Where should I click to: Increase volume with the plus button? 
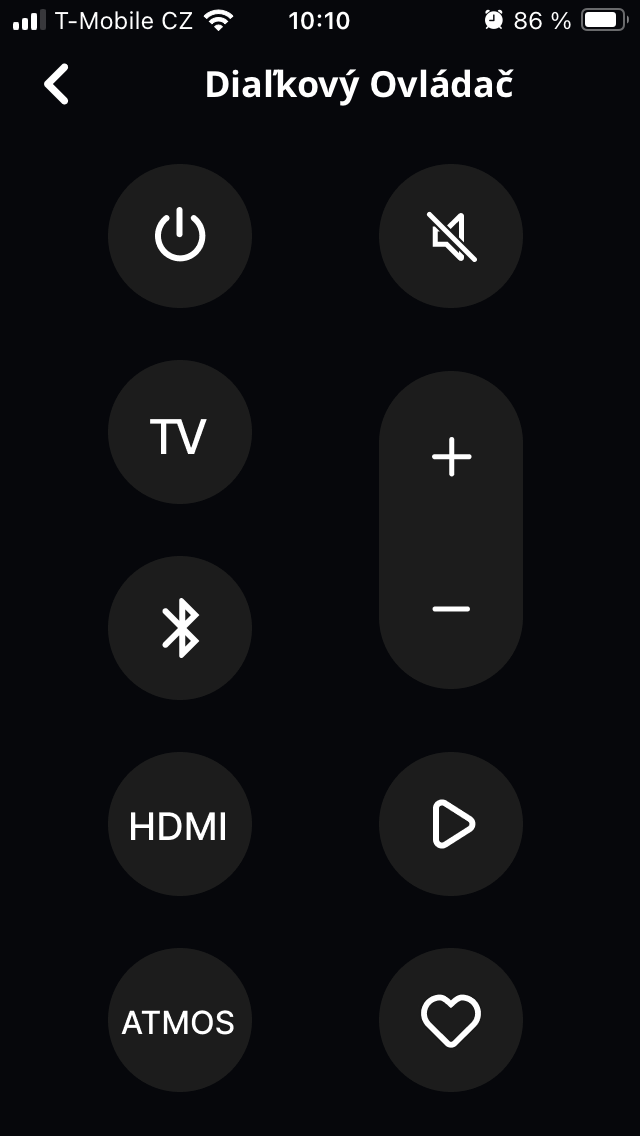[x=451, y=457]
